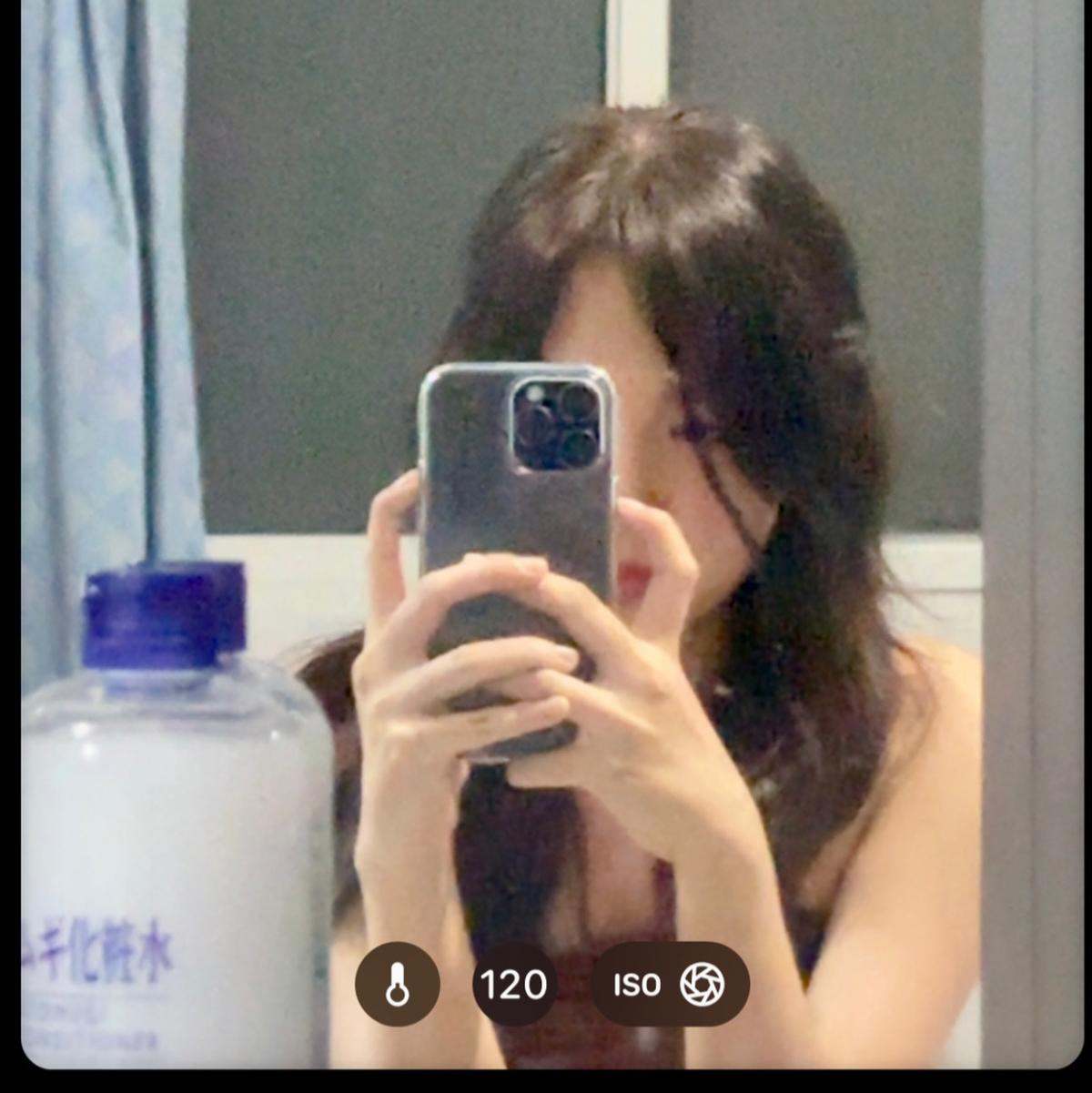Open the 120 shutter speed selector
This screenshot has height=1093, width=1092.
click(514, 984)
